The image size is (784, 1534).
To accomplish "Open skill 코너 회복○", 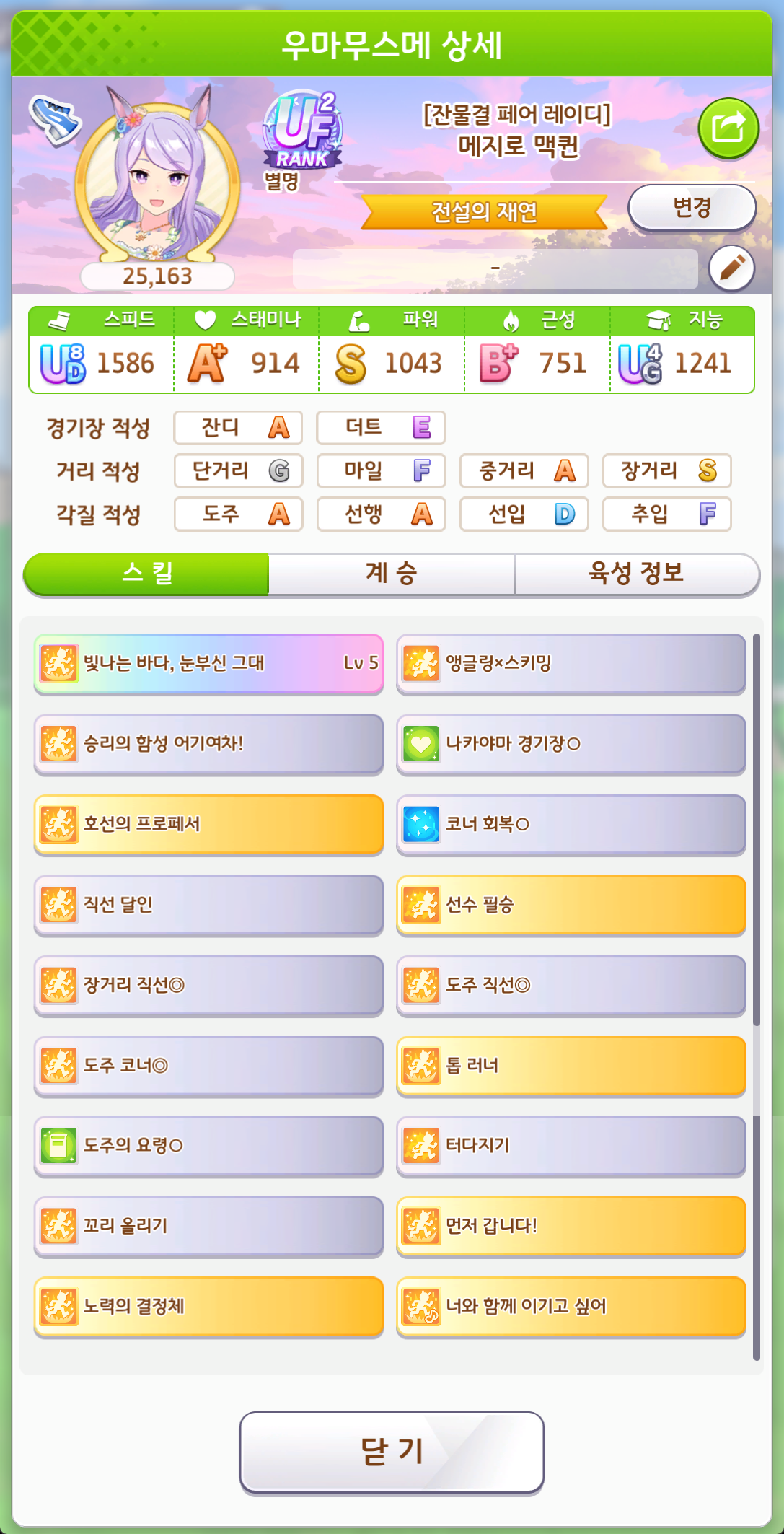I will point(571,825).
